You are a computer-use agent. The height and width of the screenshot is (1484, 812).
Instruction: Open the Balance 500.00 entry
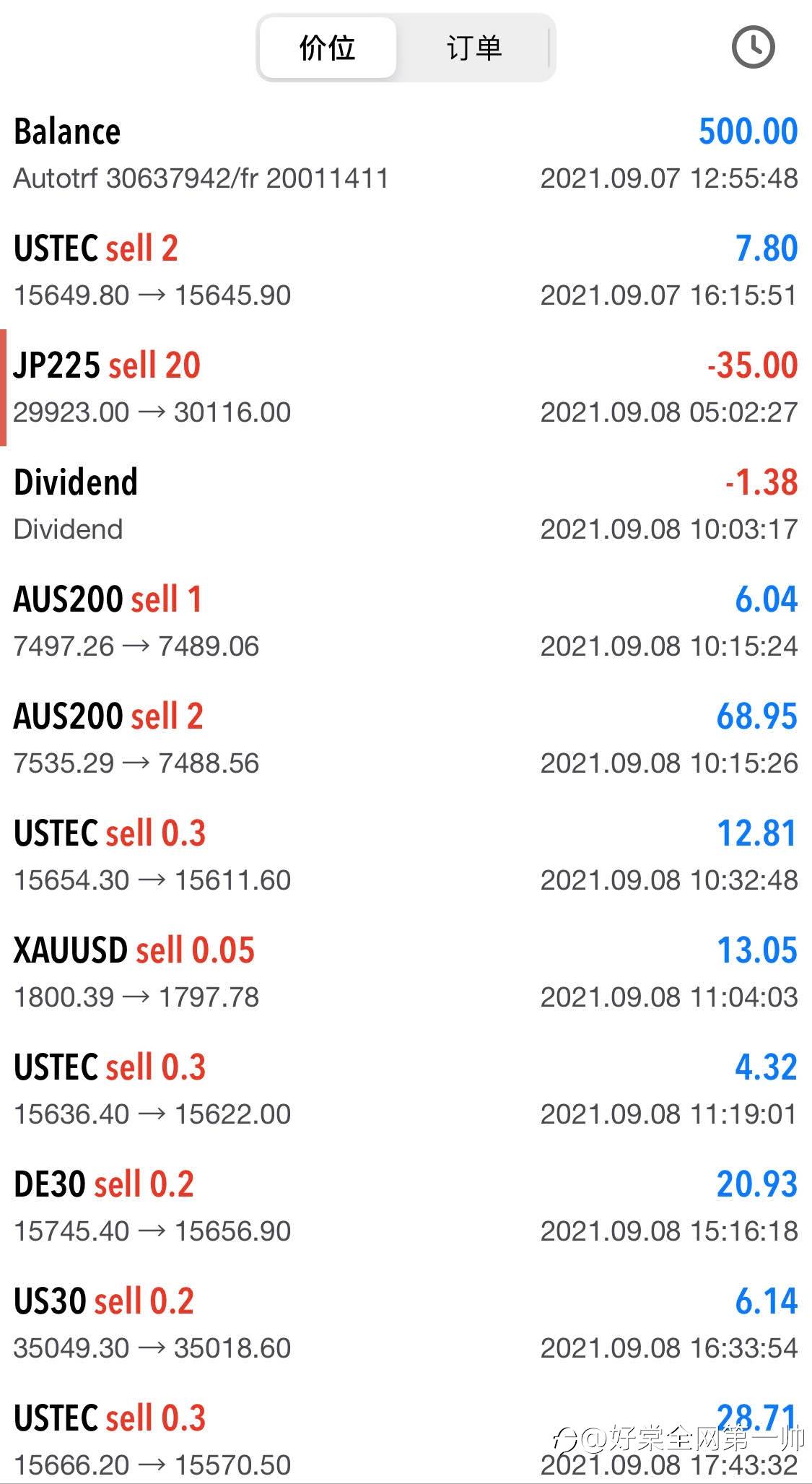(x=406, y=154)
